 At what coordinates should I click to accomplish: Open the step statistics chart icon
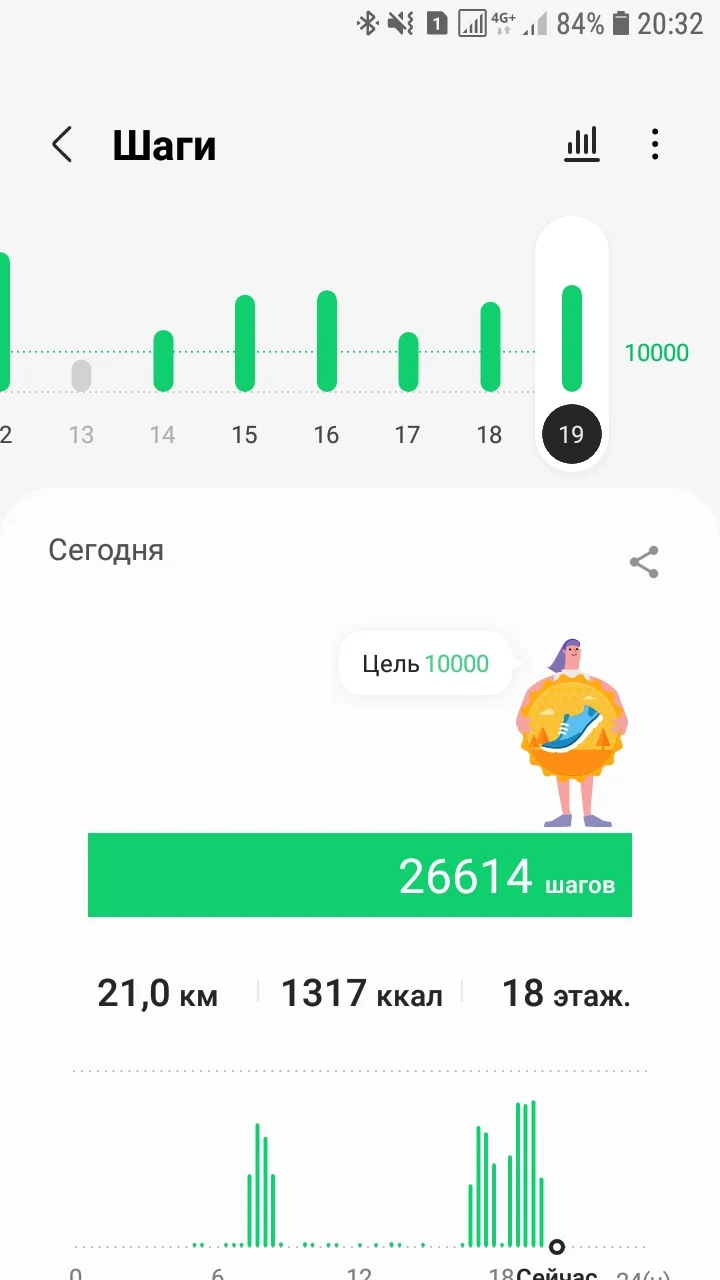point(582,145)
